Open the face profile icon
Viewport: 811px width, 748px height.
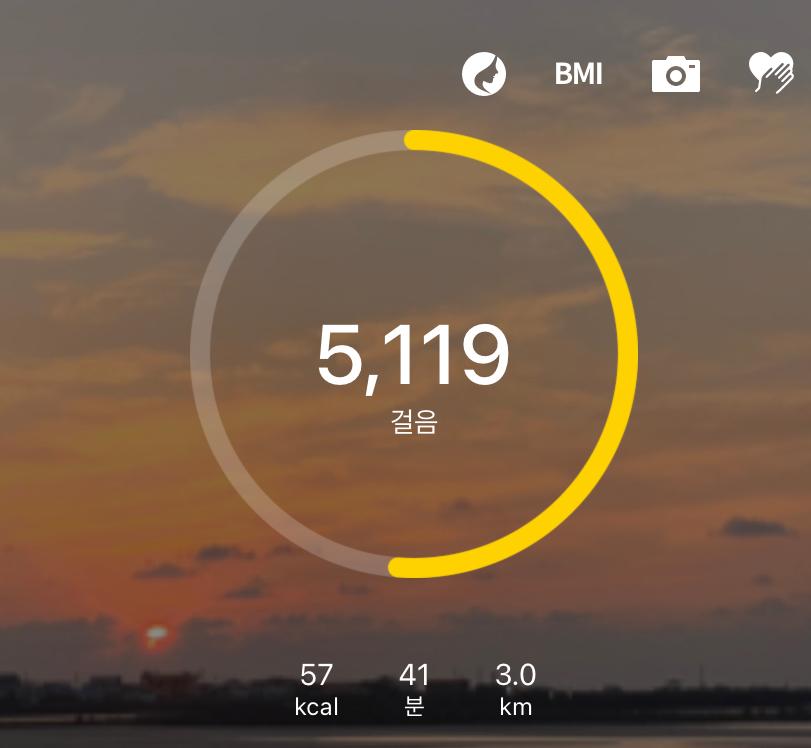click(484, 74)
